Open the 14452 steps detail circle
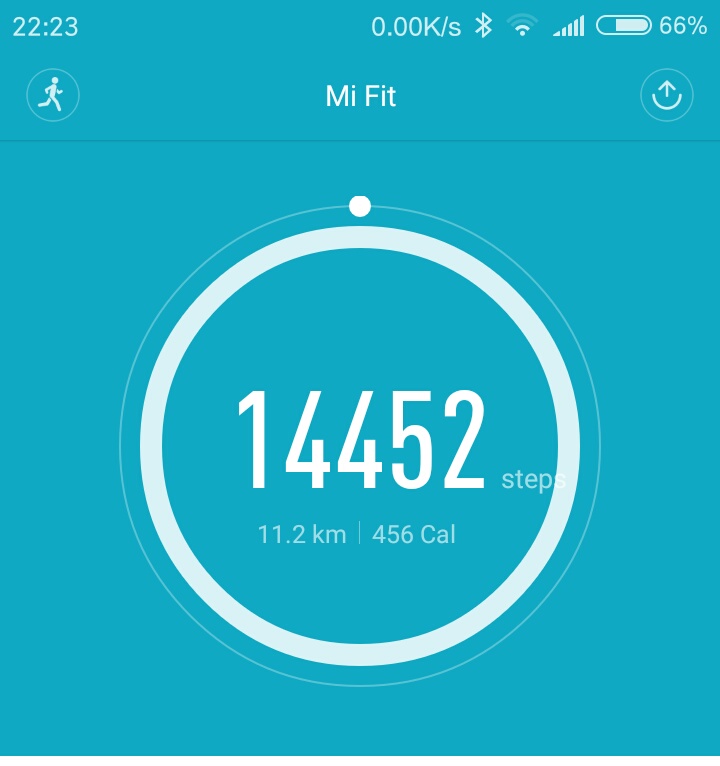The width and height of the screenshot is (720, 766). [x=360, y=445]
